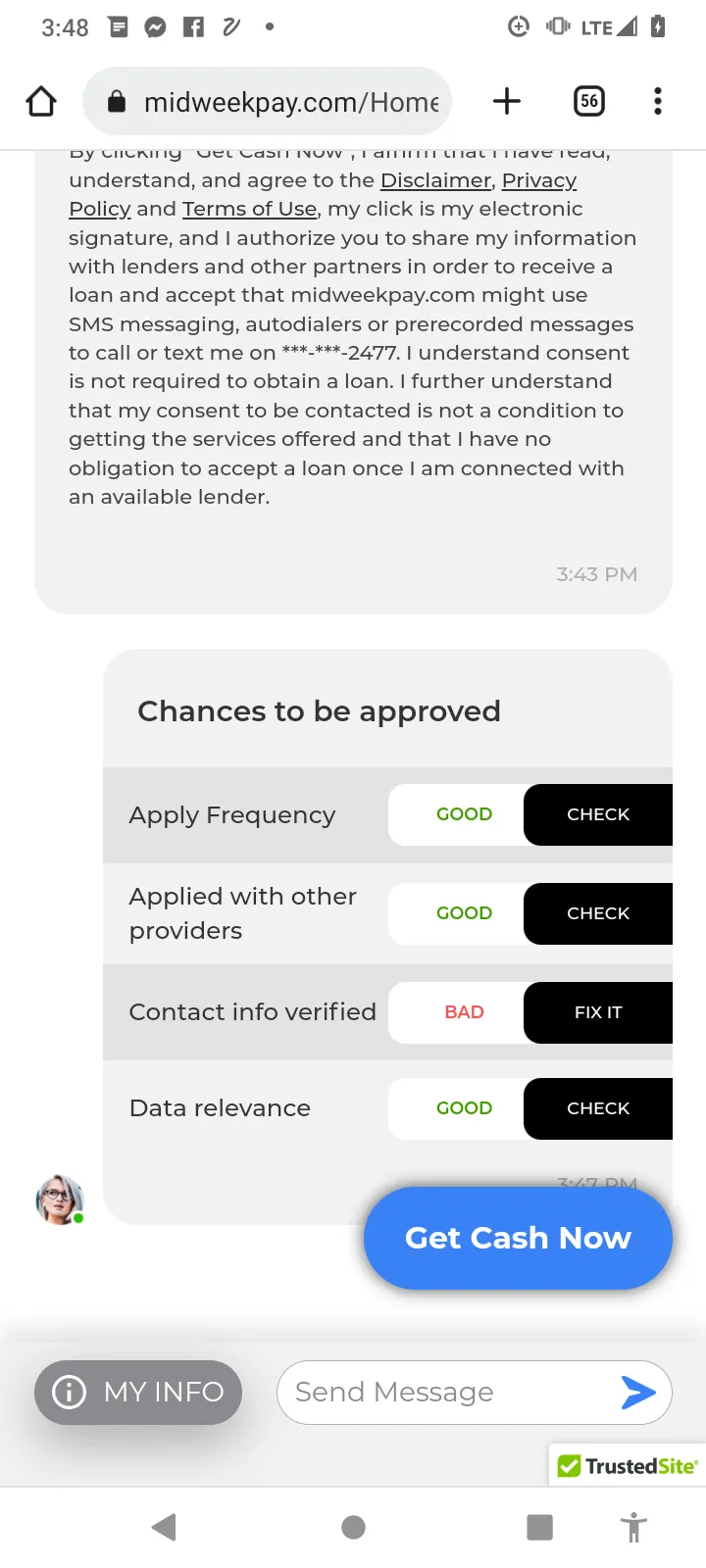Go back using the system back button

(164, 1527)
